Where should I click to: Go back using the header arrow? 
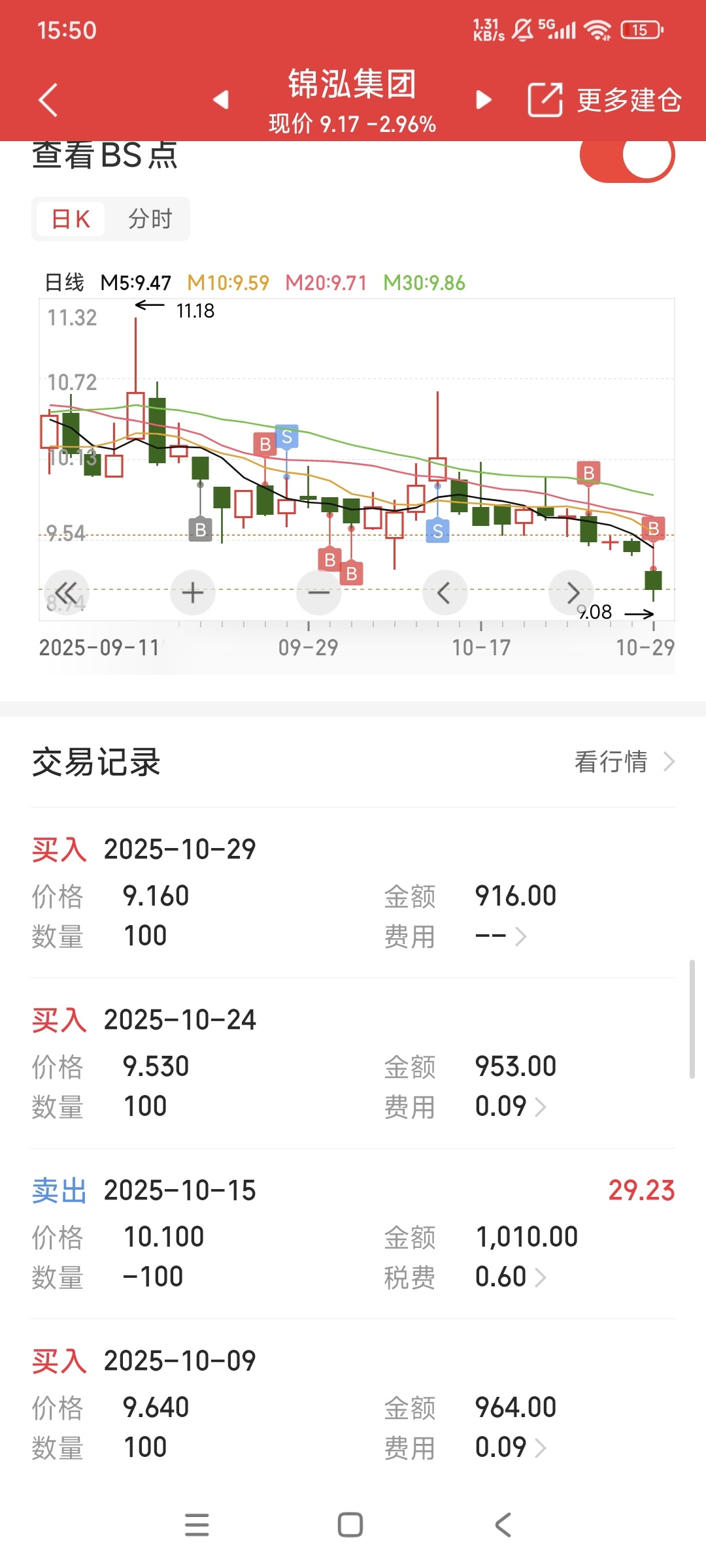(48, 100)
